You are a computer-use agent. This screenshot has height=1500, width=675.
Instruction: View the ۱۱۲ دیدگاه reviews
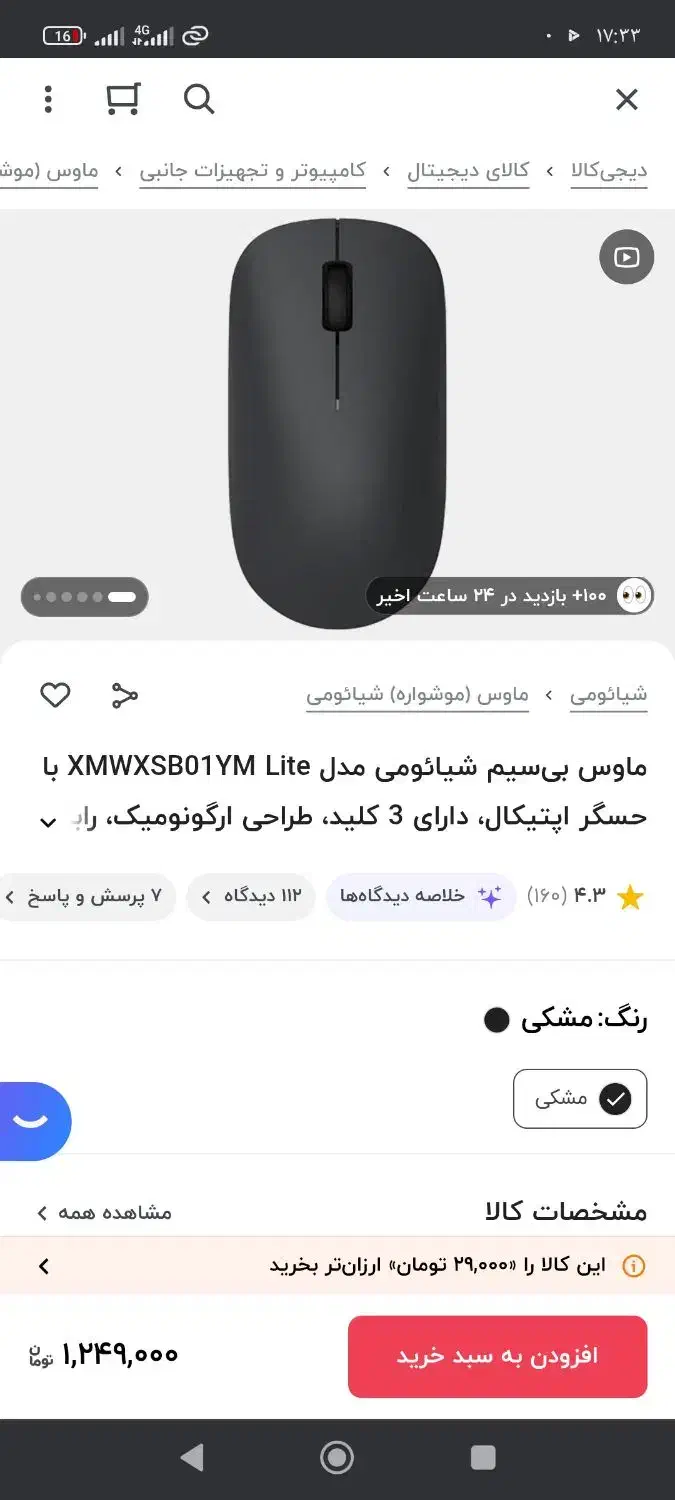[251, 896]
